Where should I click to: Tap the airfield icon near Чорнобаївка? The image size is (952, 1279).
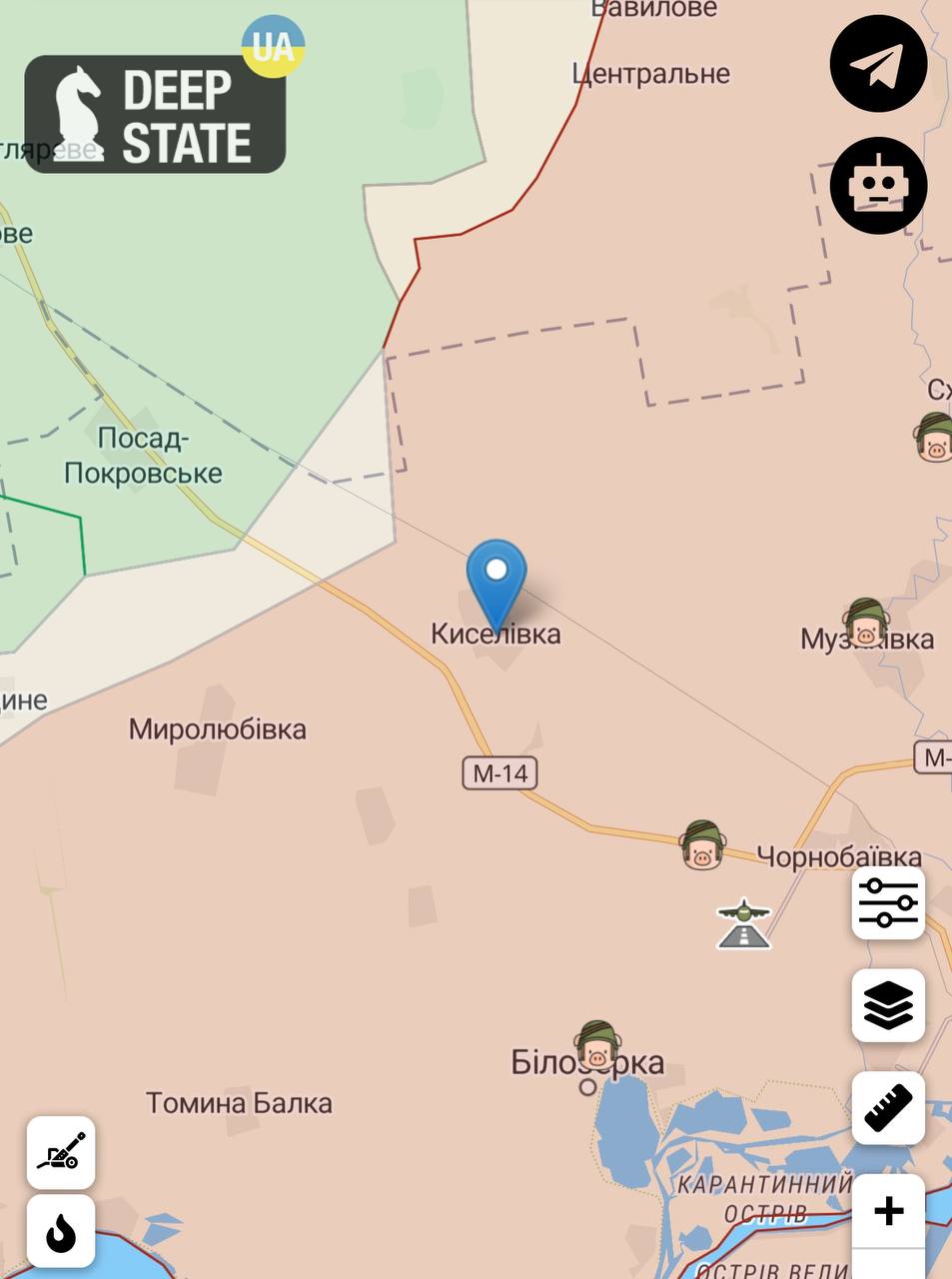coord(743,923)
